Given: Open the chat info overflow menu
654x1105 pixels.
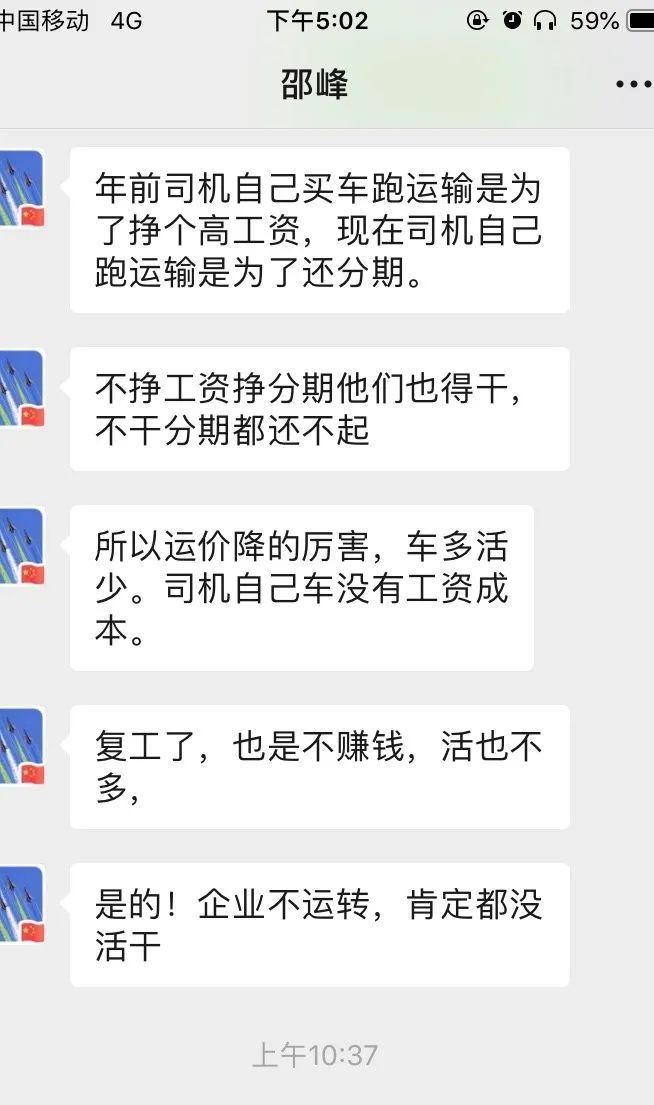Looking at the screenshot, I should click(x=632, y=85).
